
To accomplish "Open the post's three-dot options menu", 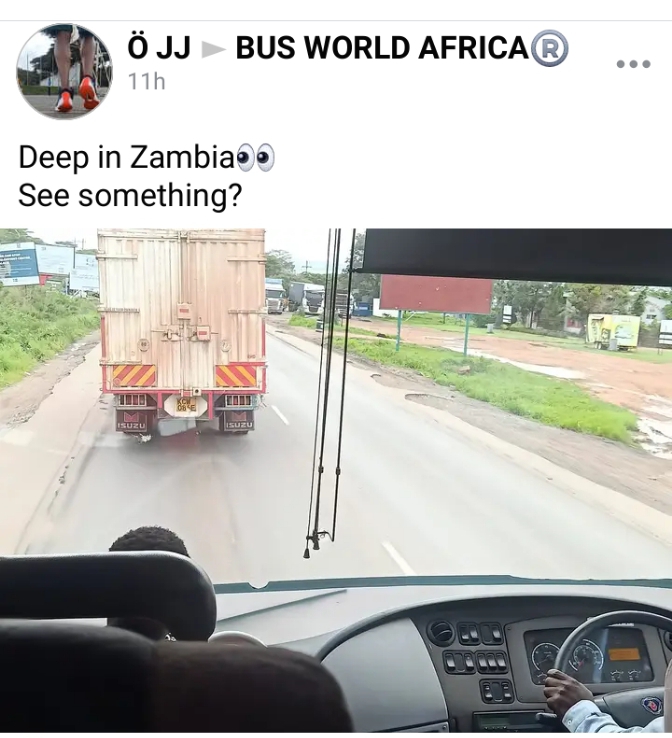I will click(x=632, y=64).
